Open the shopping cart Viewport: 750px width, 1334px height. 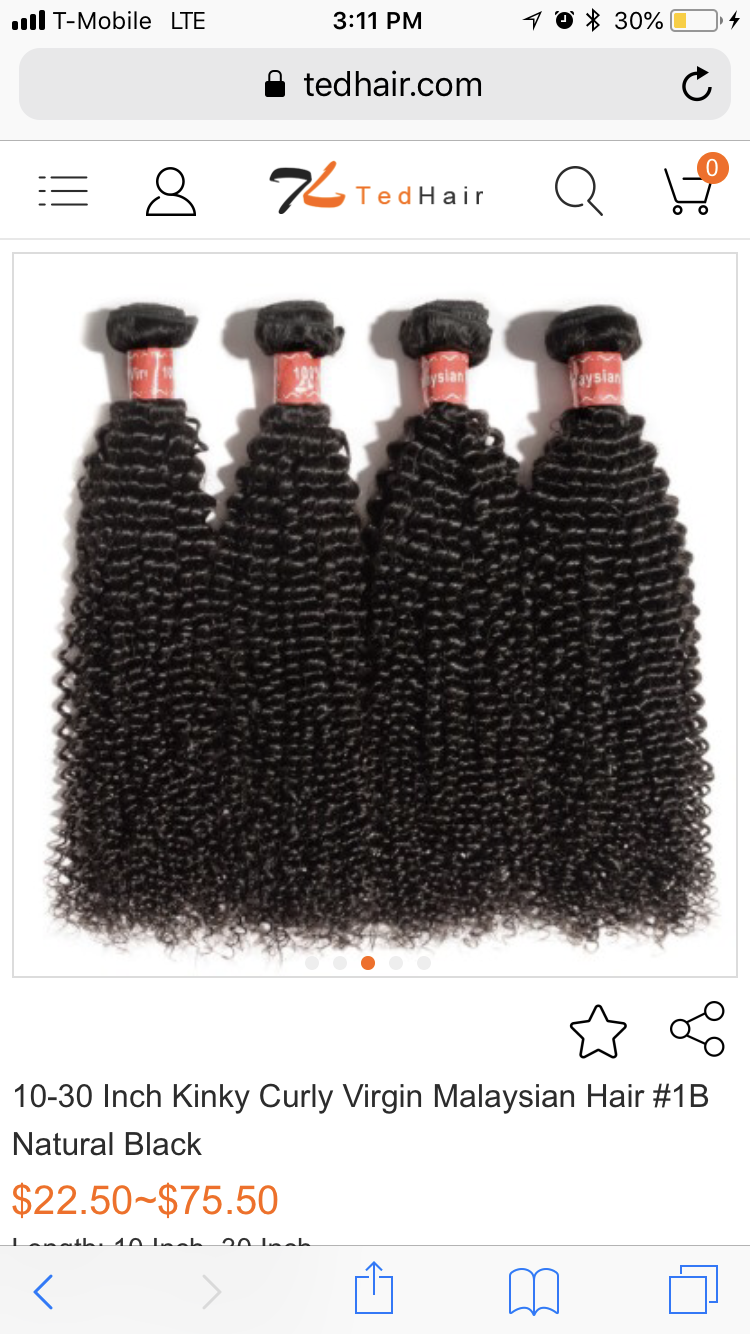tap(690, 188)
